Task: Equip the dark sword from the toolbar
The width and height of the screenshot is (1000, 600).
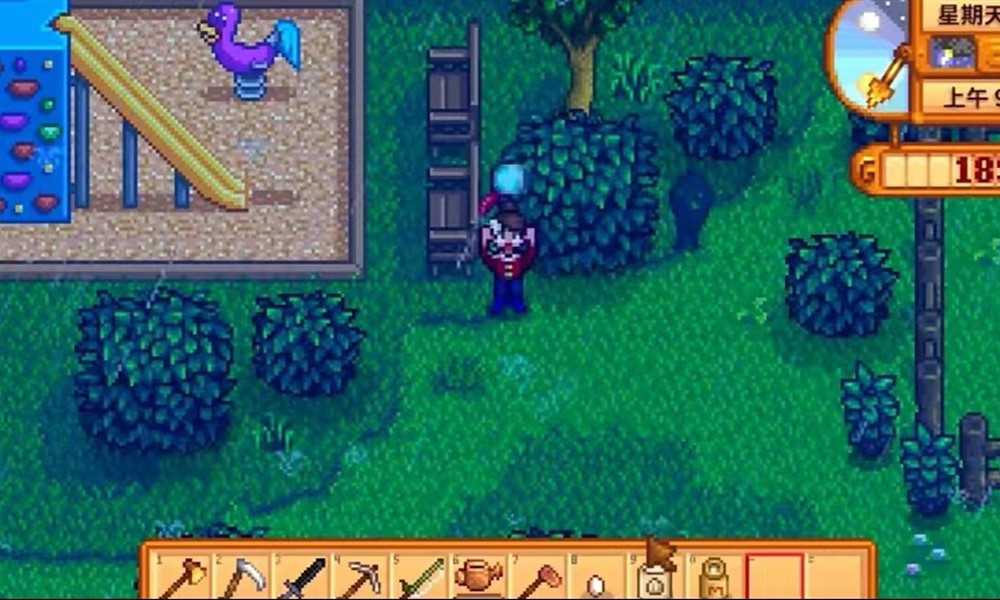Action: [301, 578]
